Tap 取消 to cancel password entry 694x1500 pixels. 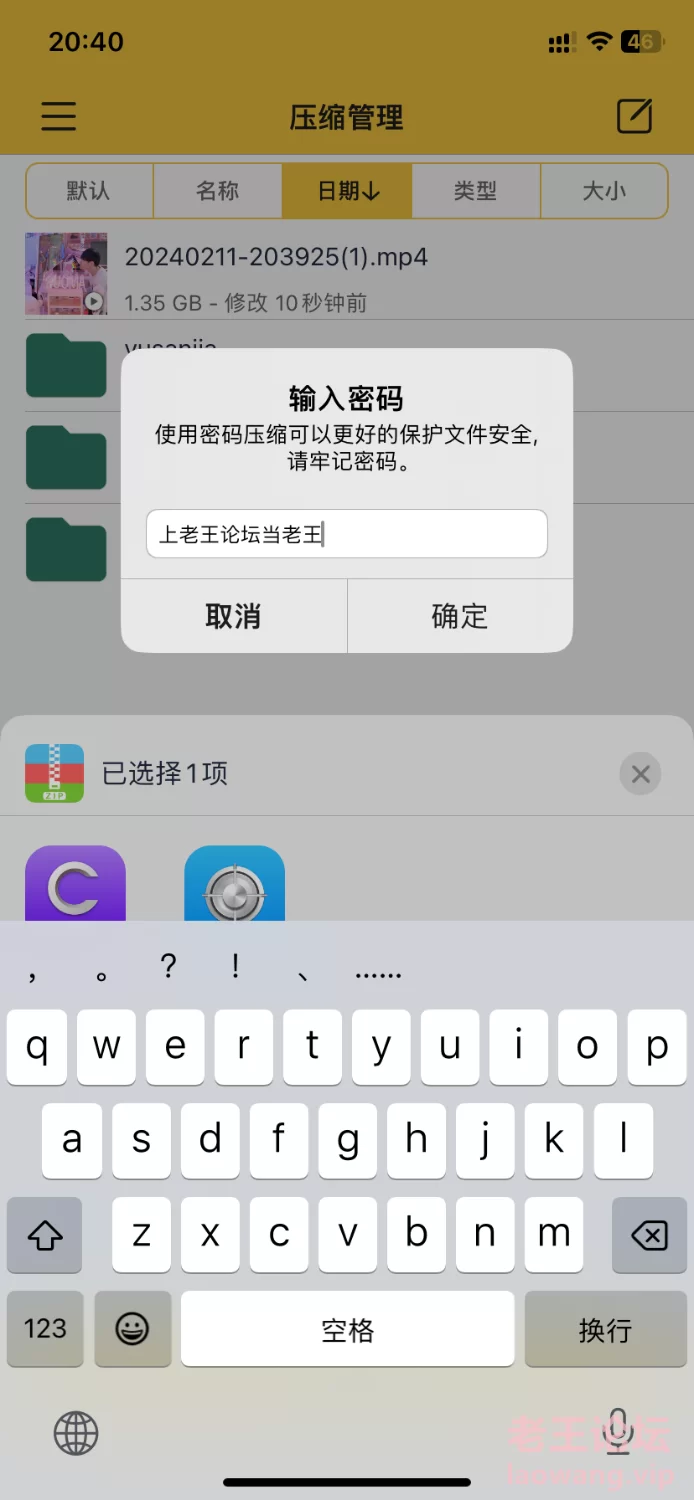233,616
